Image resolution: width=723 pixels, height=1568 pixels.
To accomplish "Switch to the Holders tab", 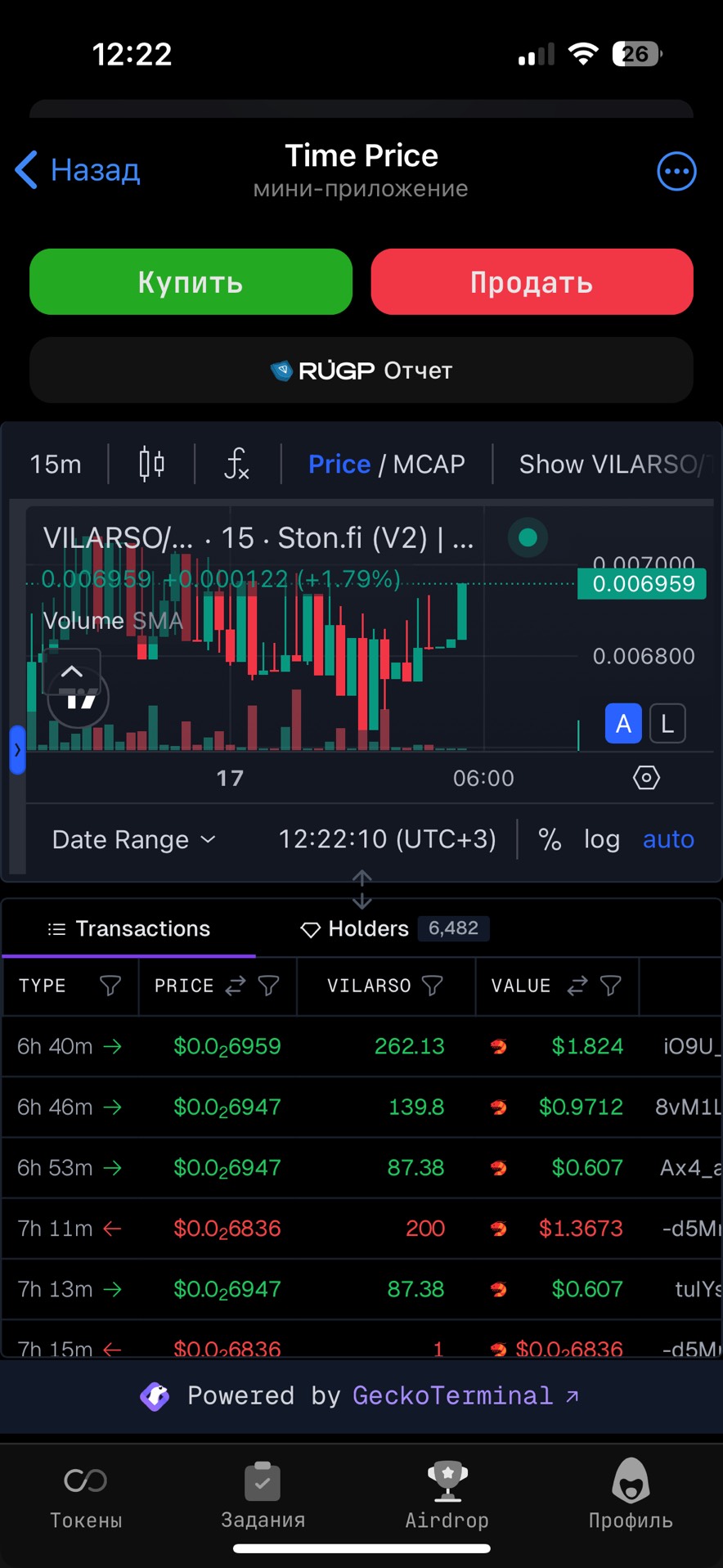I will tap(367, 928).
